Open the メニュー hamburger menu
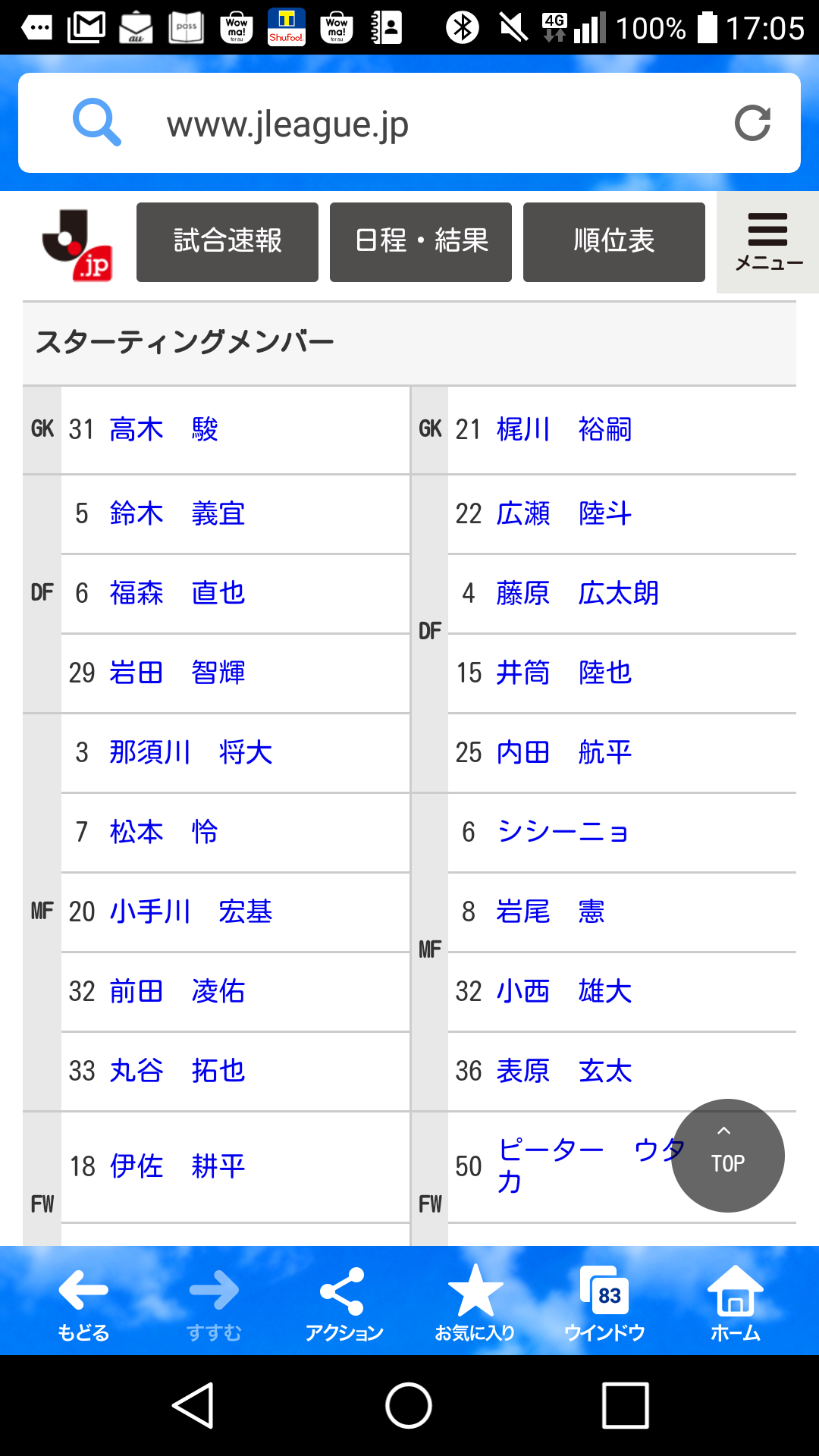The width and height of the screenshot is (819, 1456). 768,242
